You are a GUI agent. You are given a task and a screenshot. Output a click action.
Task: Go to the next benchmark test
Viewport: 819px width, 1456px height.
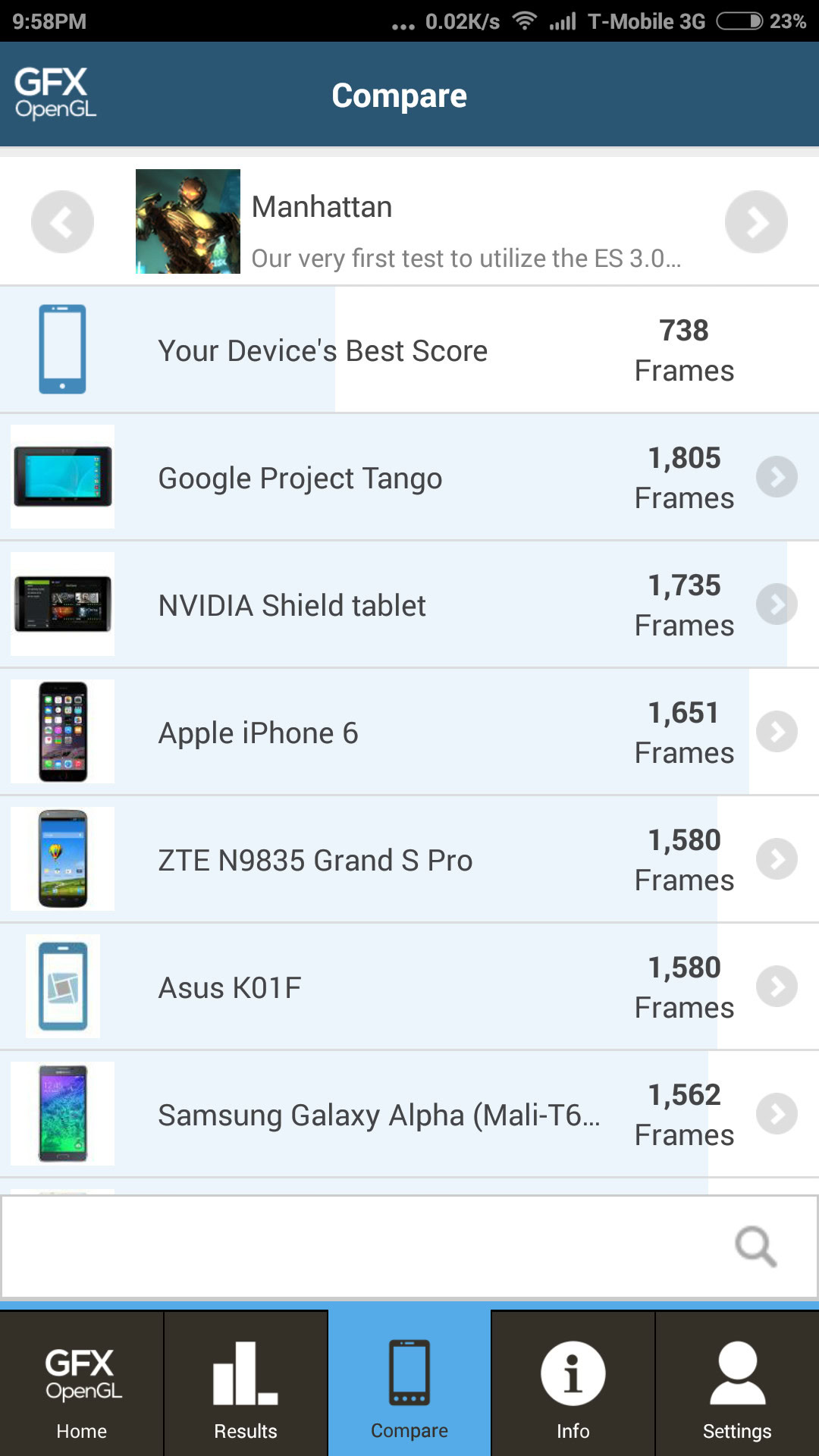[x=756, y=221]
